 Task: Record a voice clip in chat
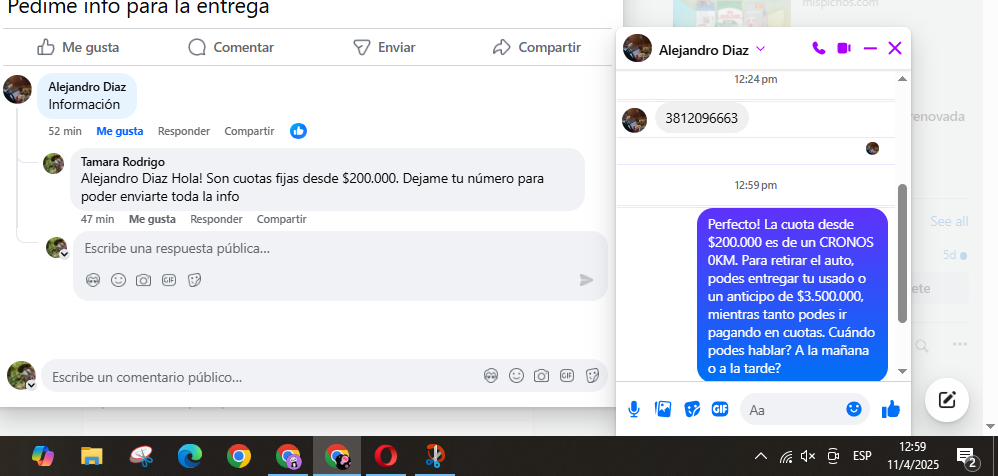[x=633, y=409]
